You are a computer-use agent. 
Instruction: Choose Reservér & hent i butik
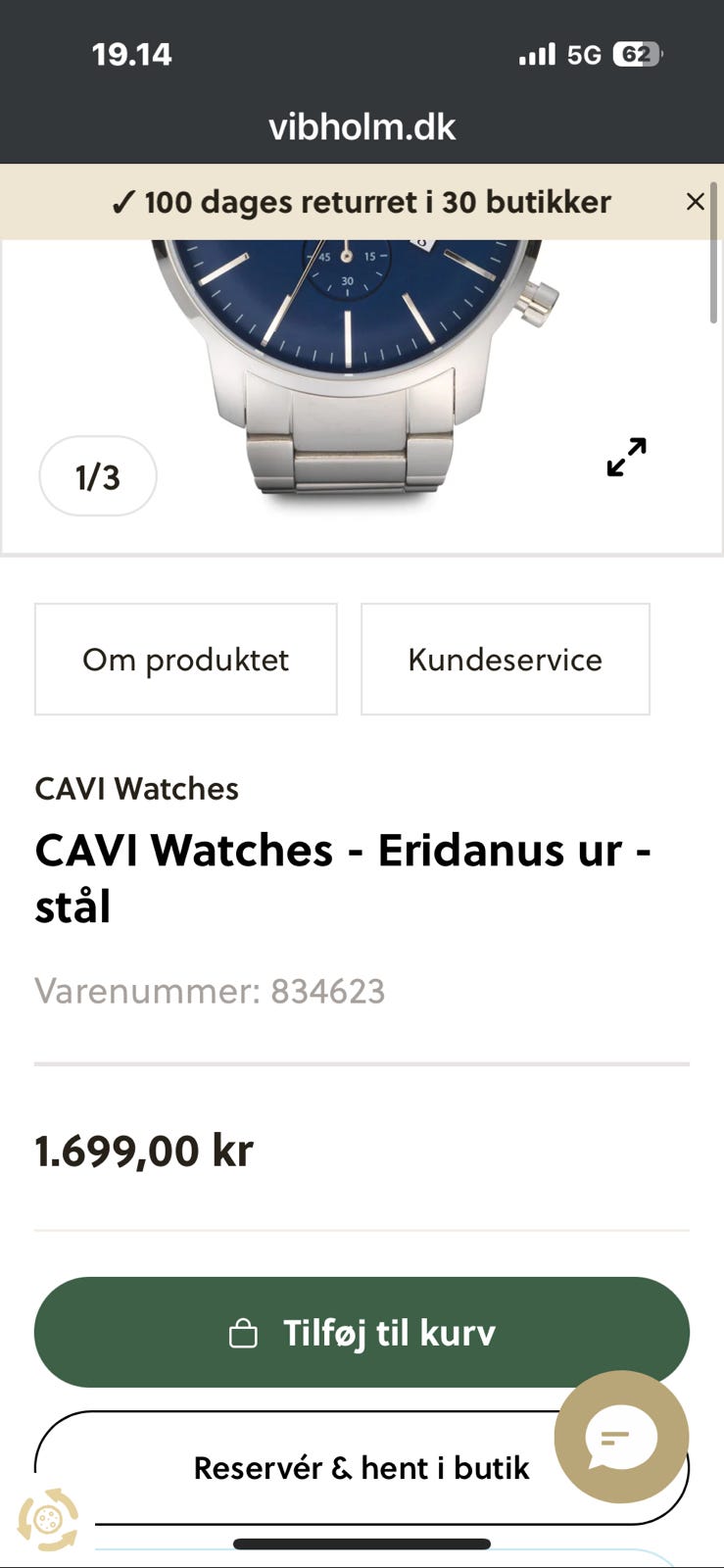coord(362,1467)
